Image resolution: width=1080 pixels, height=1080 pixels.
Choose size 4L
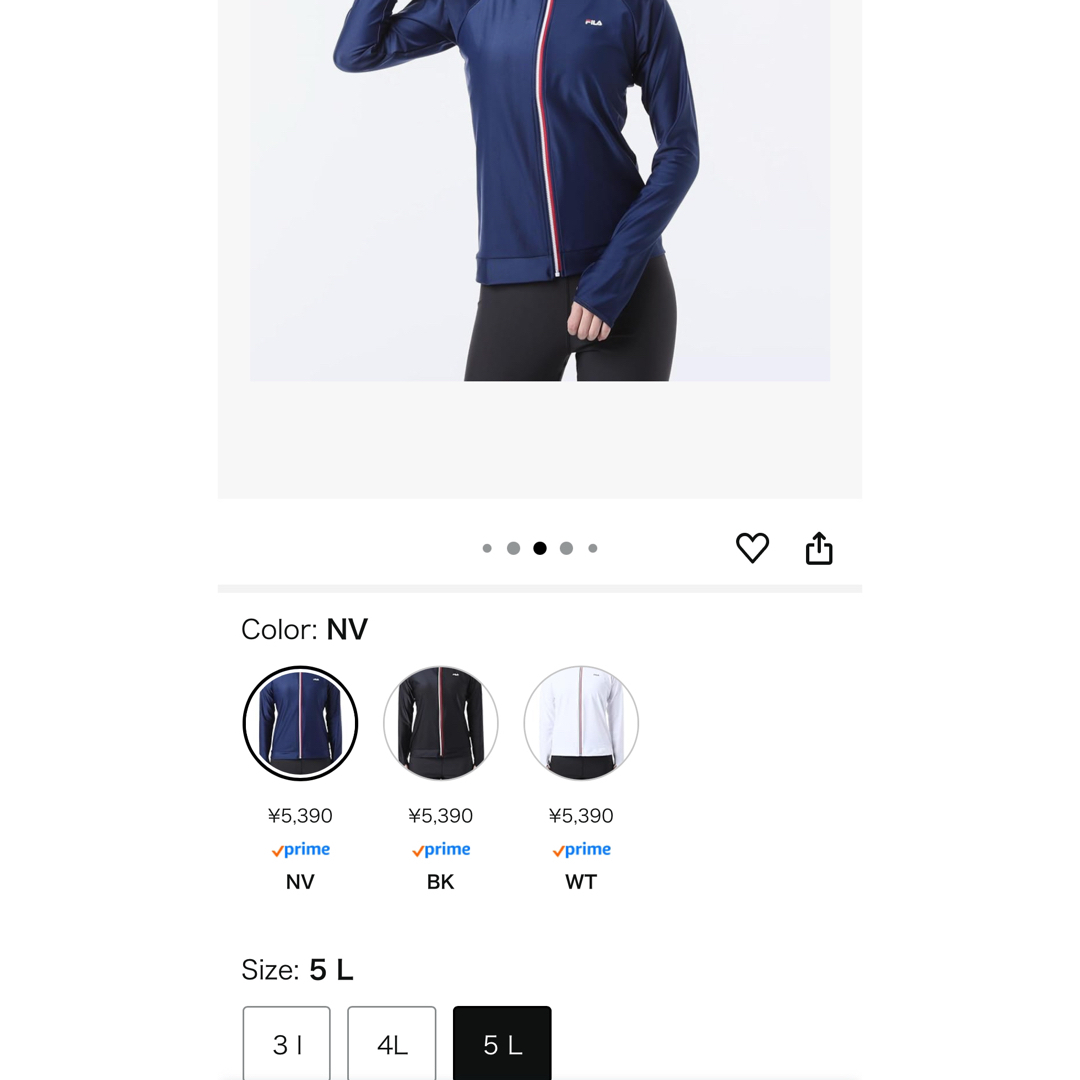(x=392, y=1044)
